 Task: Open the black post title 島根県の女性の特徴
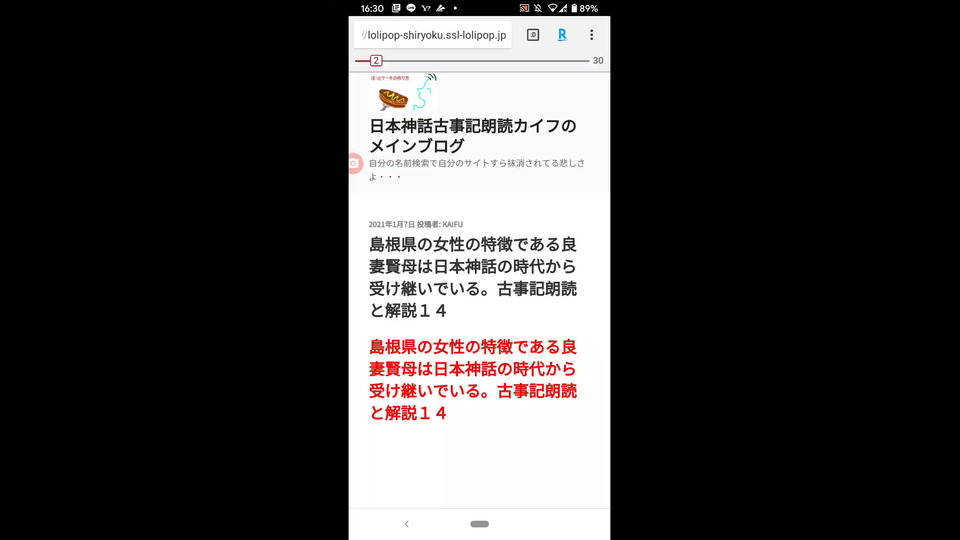(x=473, y=277)
